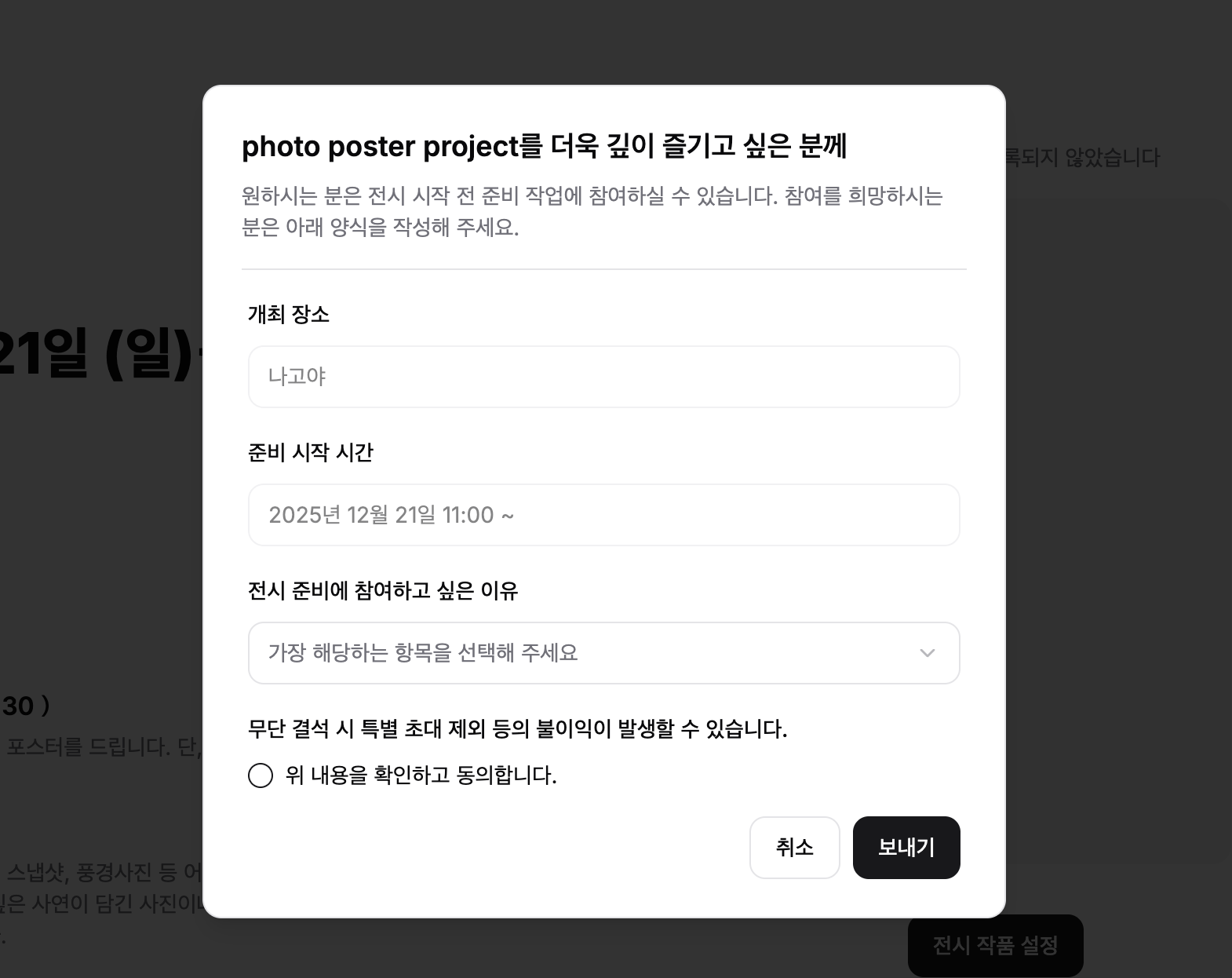
Task: Tap the 개최 장소 venue field
Action: [603, 377]
